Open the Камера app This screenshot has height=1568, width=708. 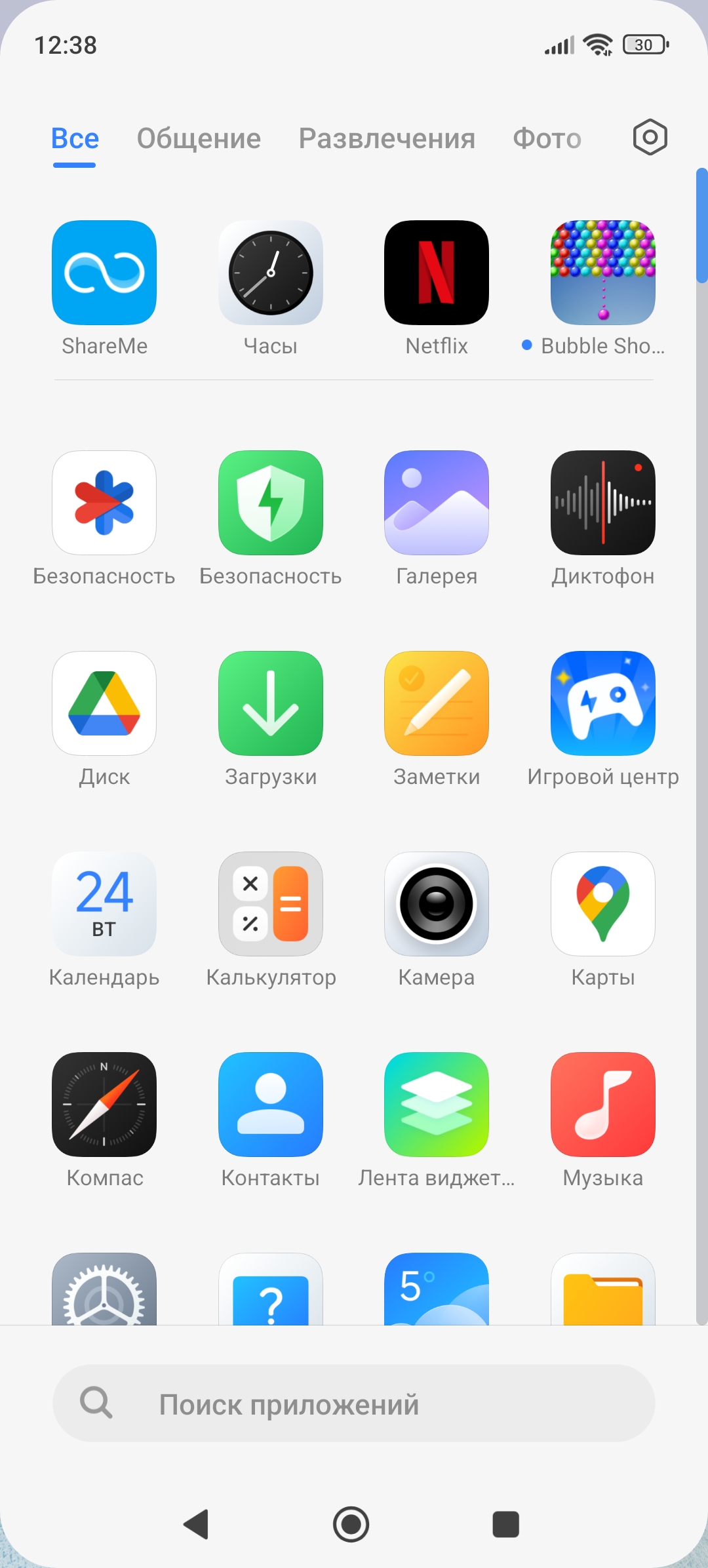(x=437, y=904)
